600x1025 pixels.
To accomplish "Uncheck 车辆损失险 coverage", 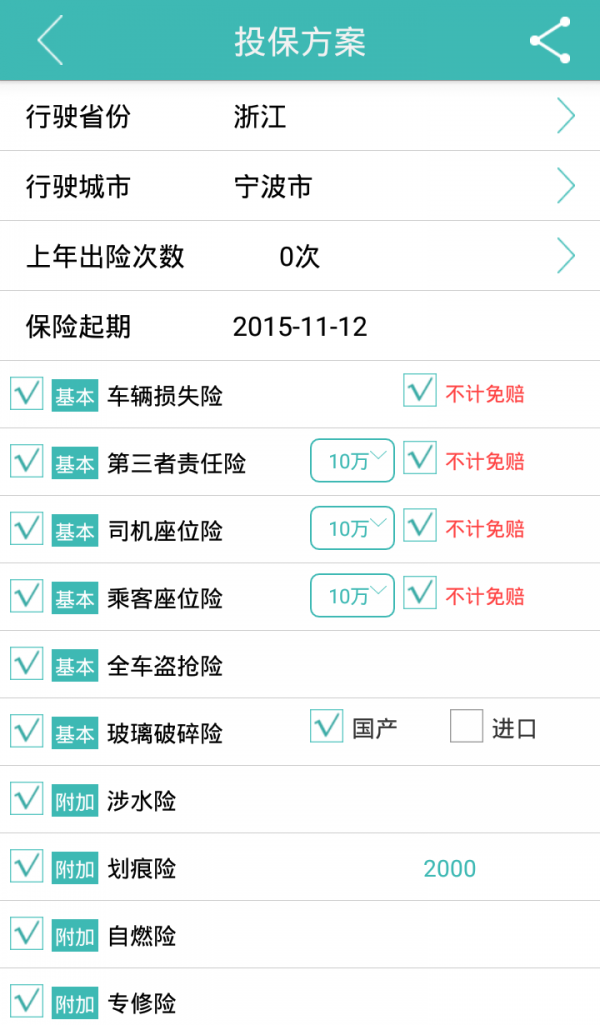I will tap(27, 394).
